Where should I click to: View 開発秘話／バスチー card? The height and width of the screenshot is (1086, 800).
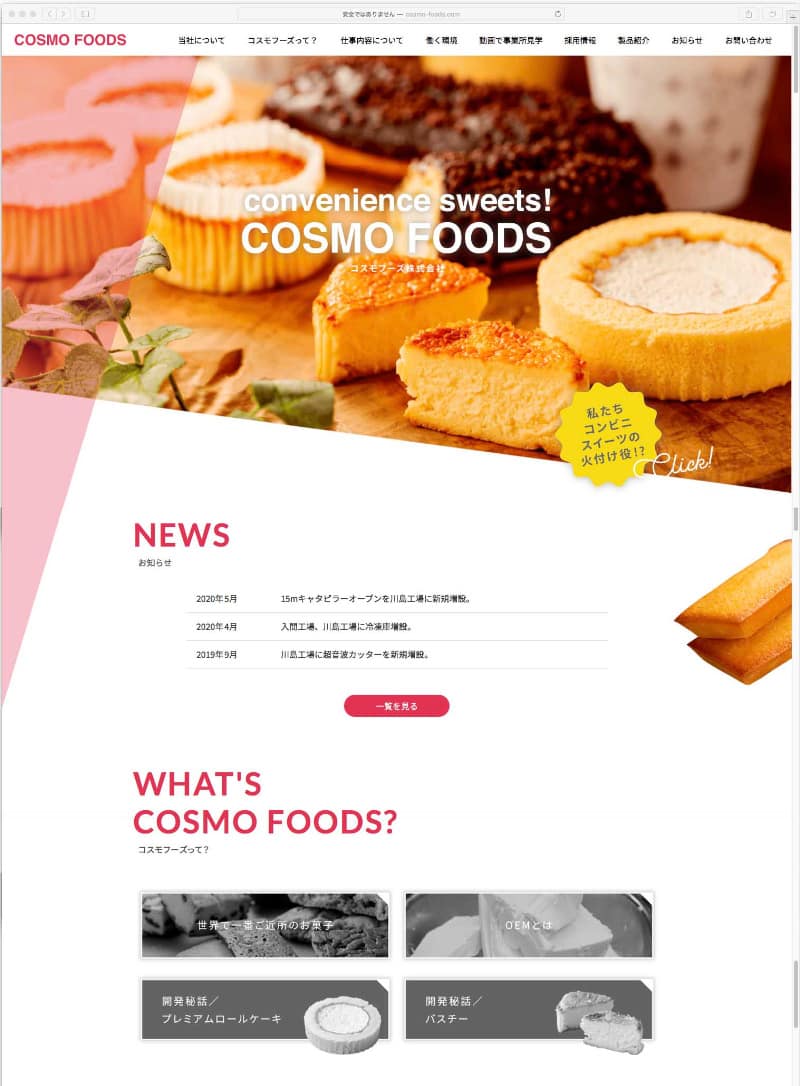point(528,1009)
